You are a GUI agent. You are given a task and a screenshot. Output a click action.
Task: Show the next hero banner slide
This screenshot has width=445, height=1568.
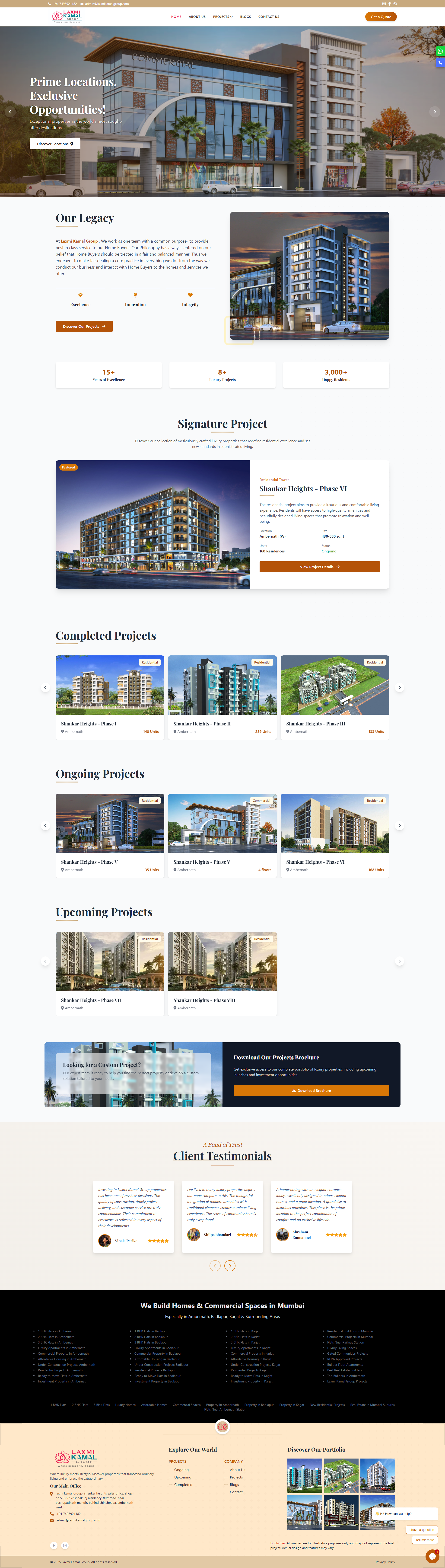point(435,111)
